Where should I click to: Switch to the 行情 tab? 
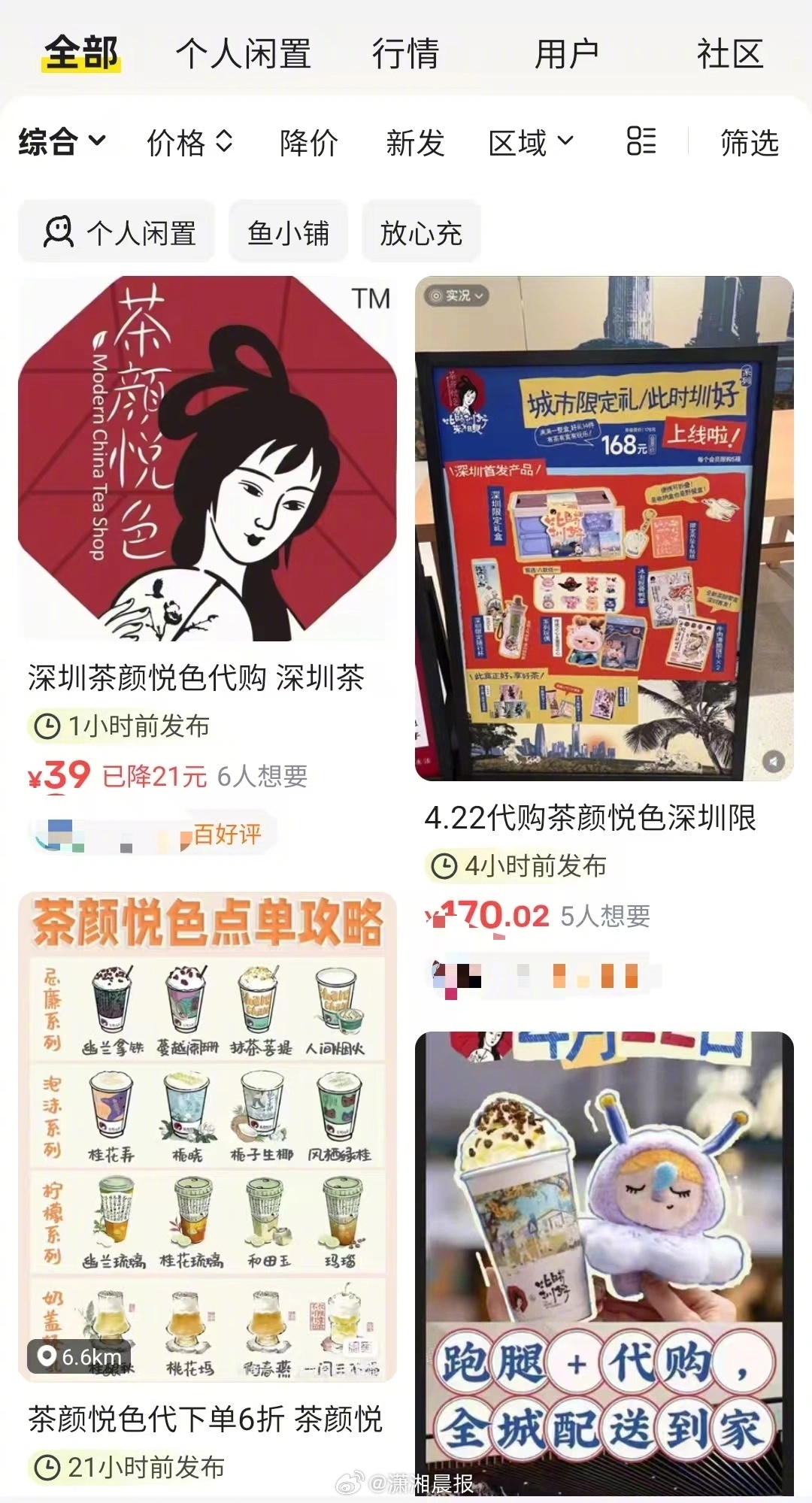tap(405, 54)
